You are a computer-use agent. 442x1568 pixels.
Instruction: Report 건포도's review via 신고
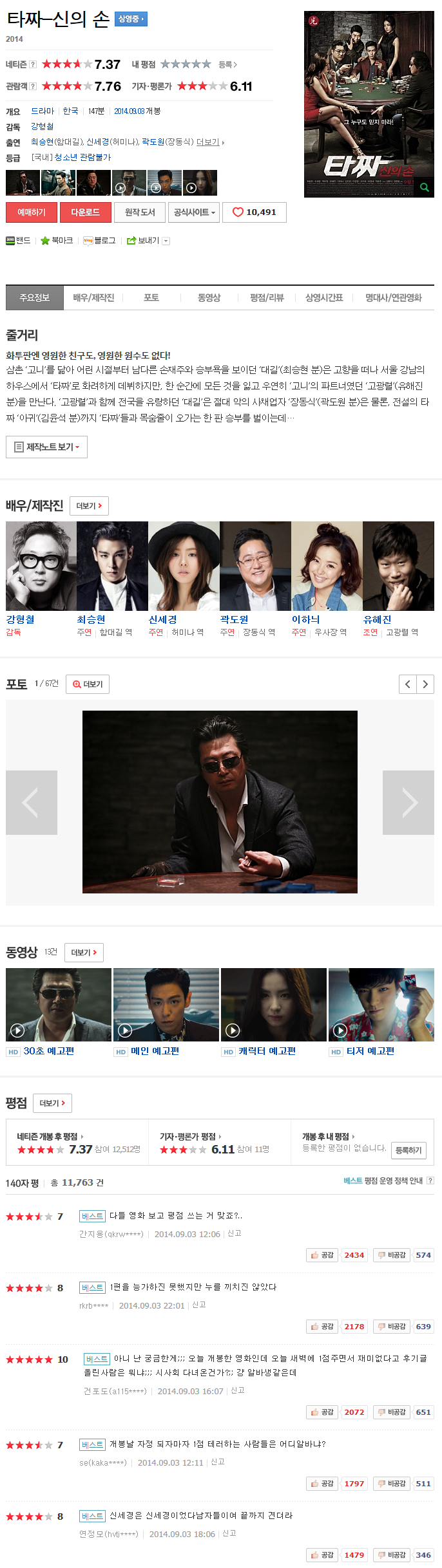click(x=238, y=1390)
